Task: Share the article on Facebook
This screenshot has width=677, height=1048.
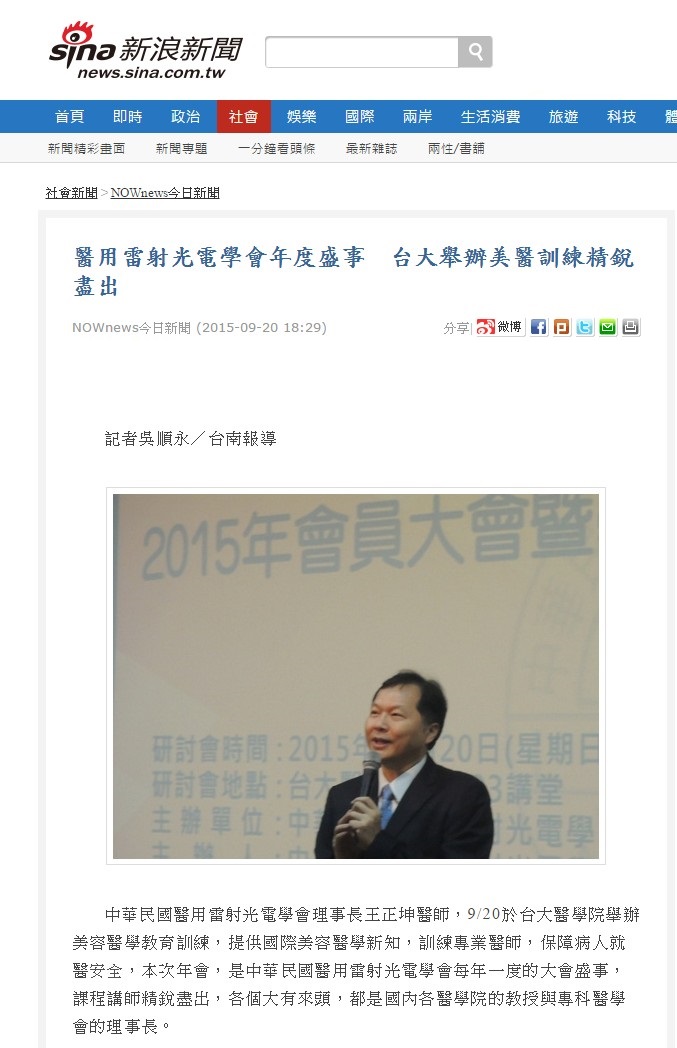Action: tap(539, 327)
